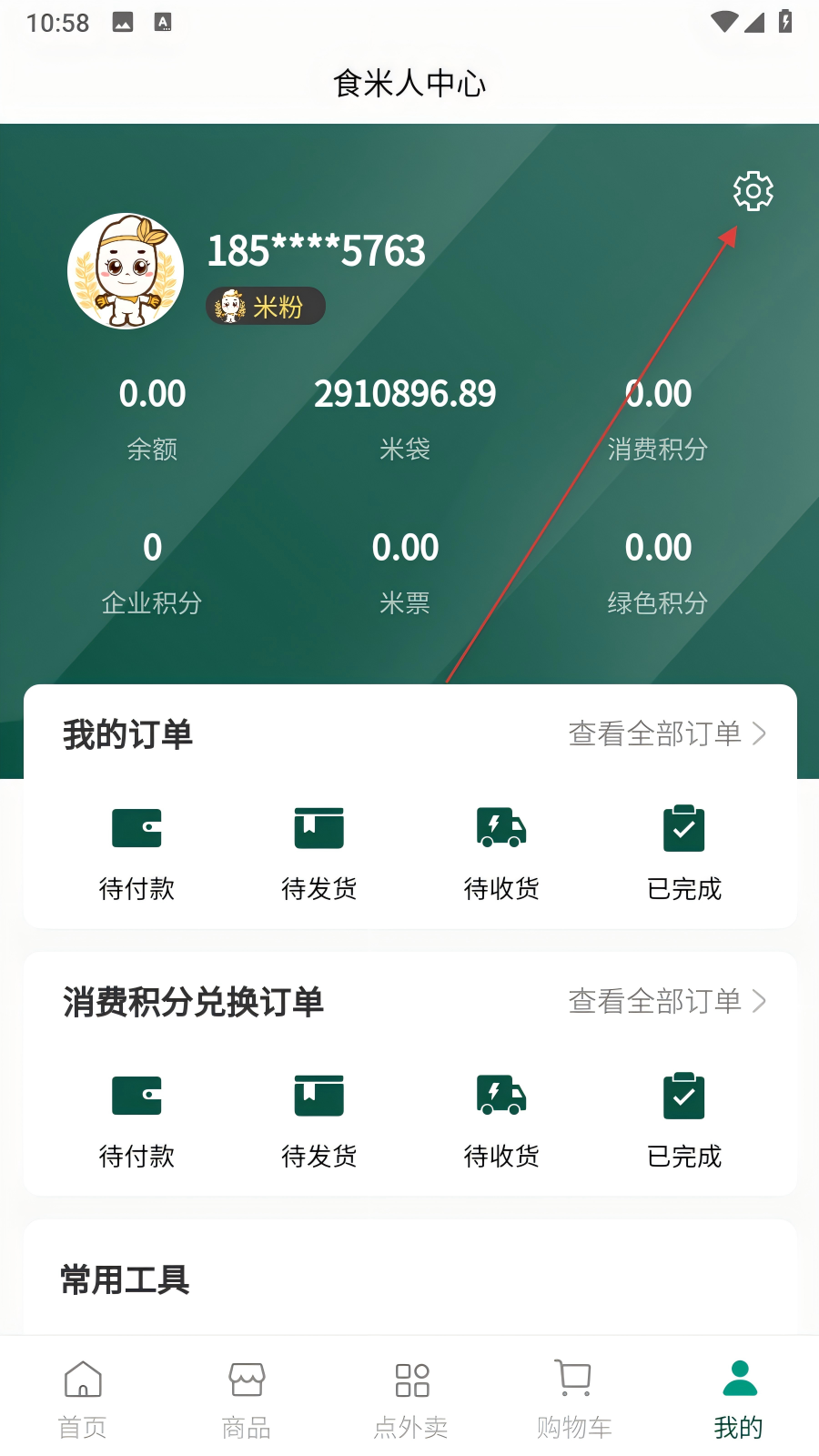Image resolution: width=819 pixels, height=1456 pixels.
Task: View all orders under 我的订单
Action: (x=667, y=733)
